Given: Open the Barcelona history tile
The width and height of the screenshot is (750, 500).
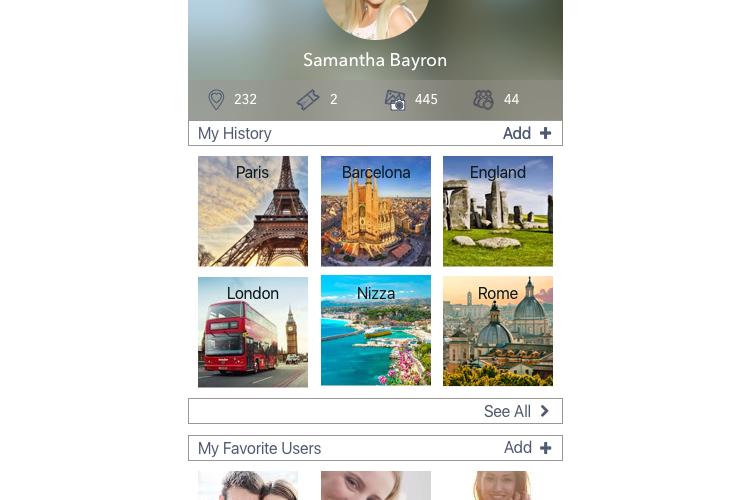Looking at the screenshot, I should [376, 211].
